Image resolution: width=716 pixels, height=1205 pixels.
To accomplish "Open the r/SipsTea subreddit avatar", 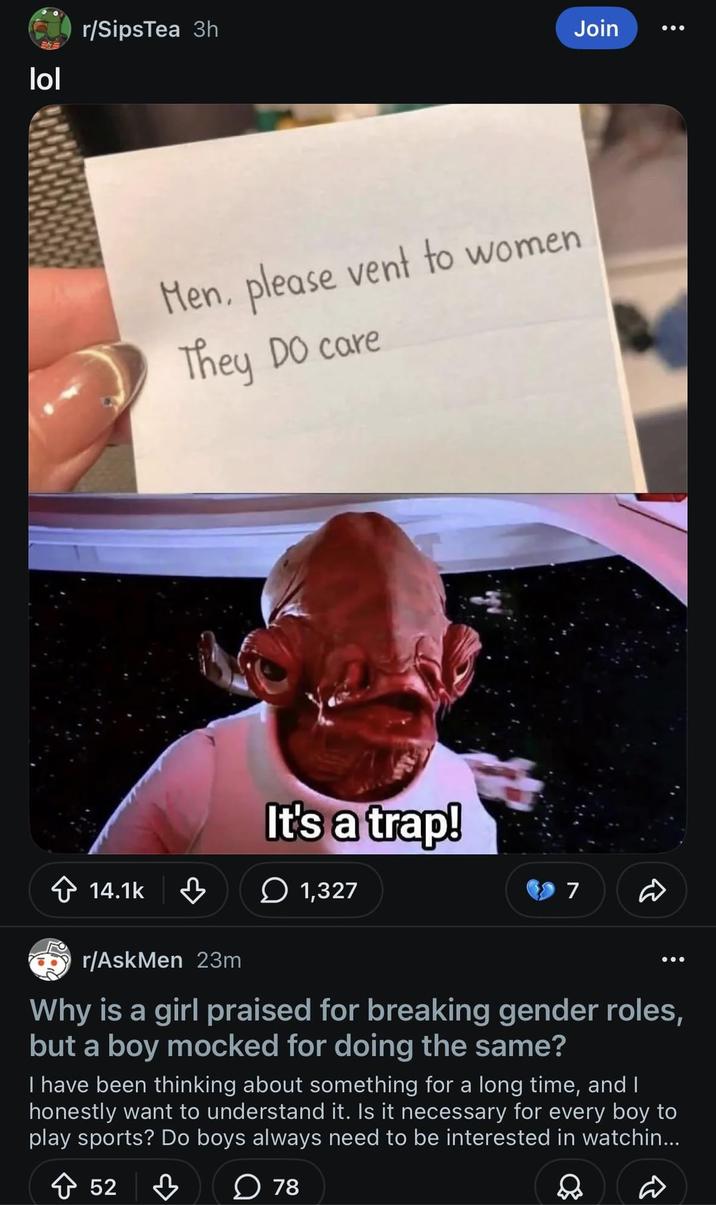I will point(49,29).
